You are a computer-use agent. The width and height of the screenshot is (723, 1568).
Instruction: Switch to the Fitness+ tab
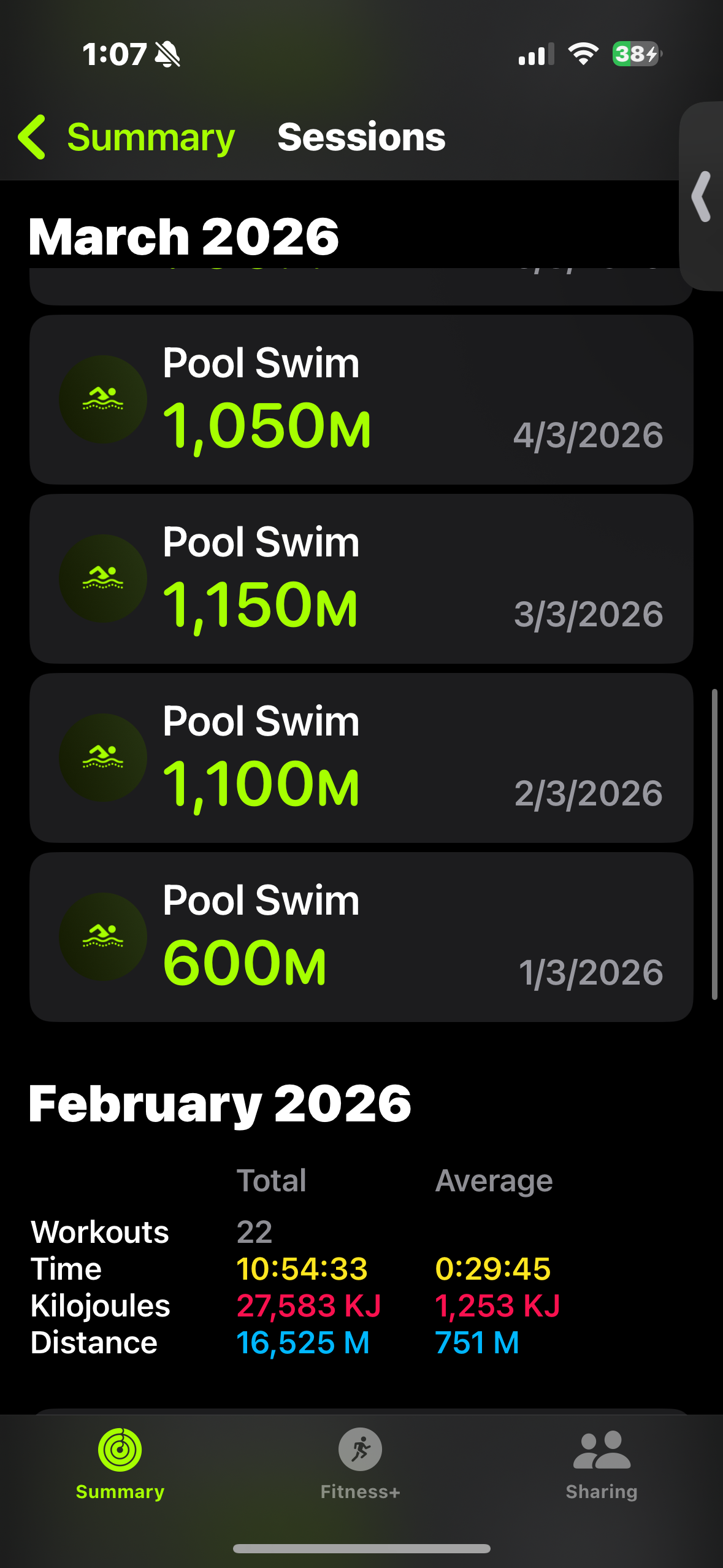click(x=361, y=1462)
